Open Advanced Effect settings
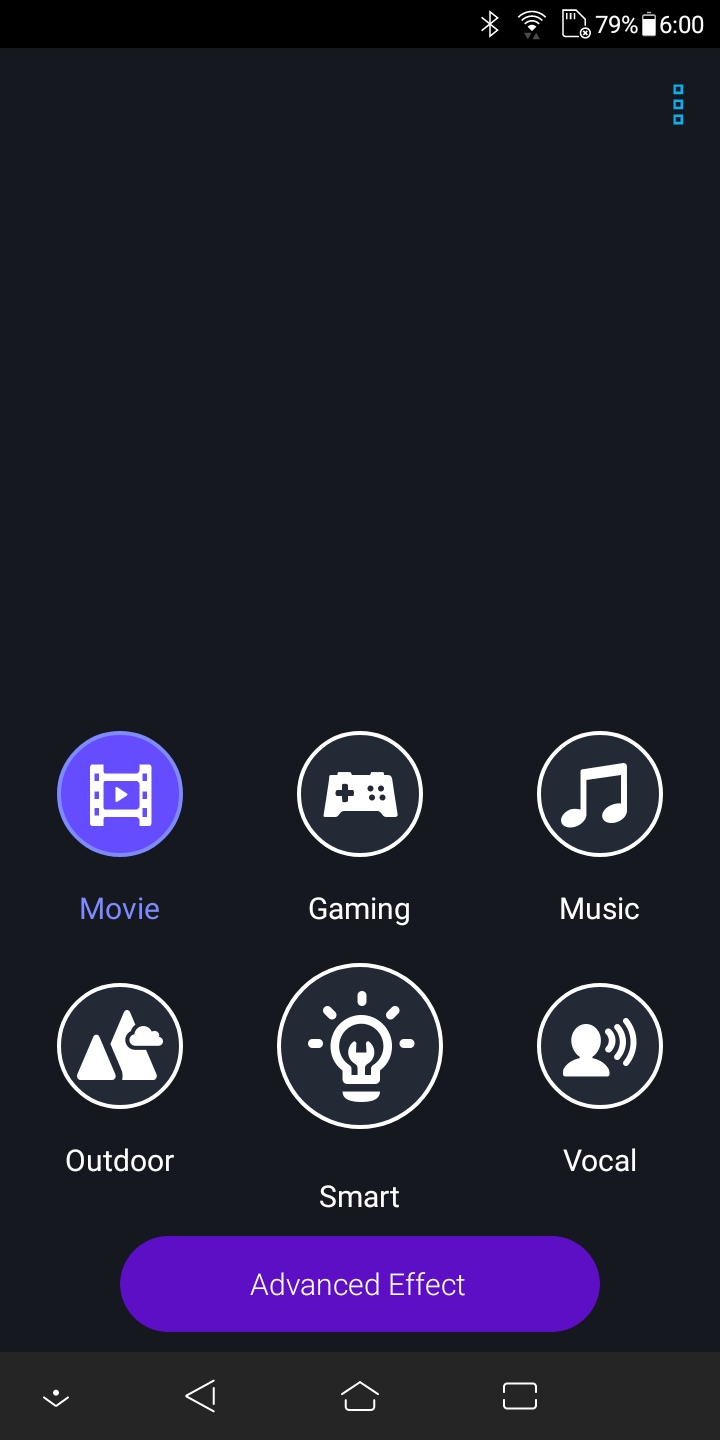Image resolution: width=720 pixels, height=1440 pixels. click(360, 1284)
